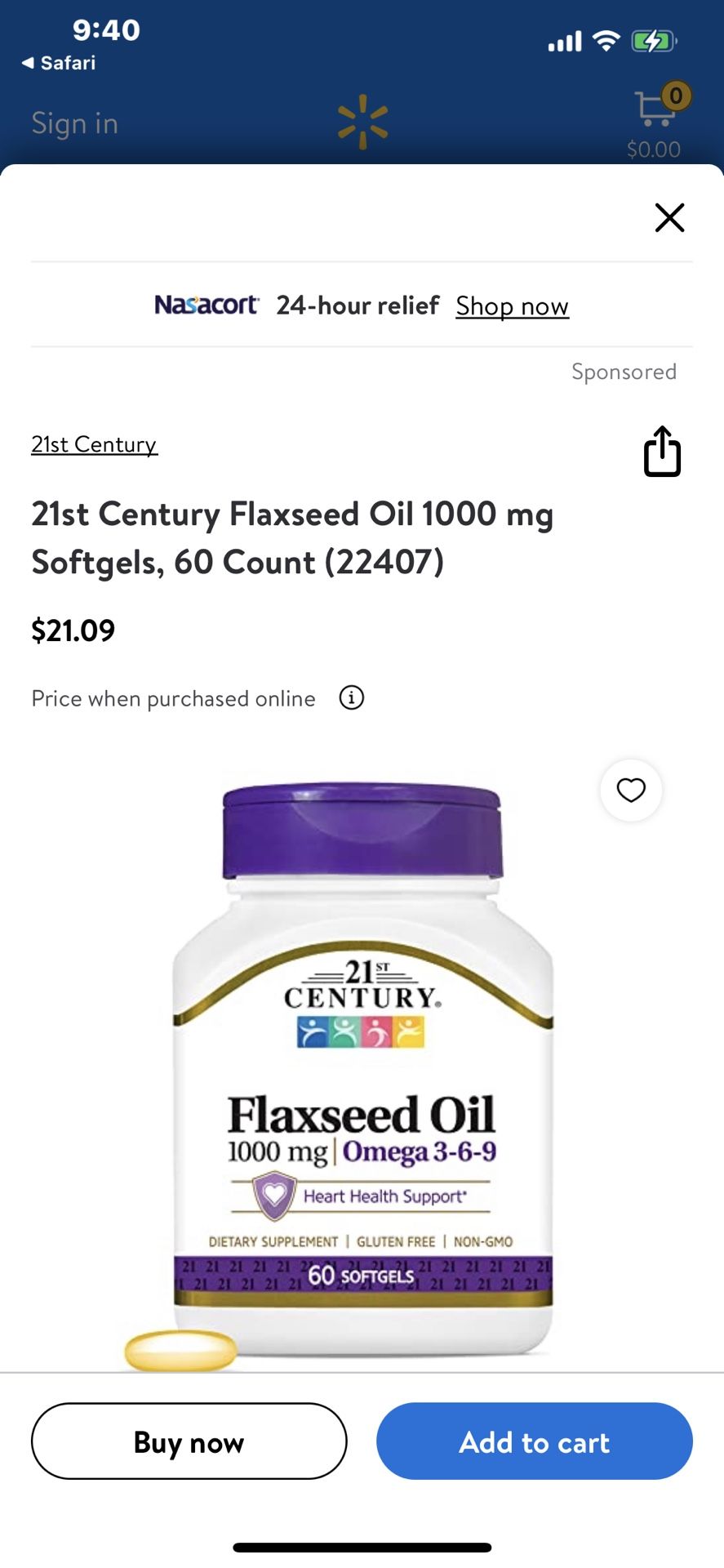
Task: Add flaxseed oil to cart
Action: 534,1441
